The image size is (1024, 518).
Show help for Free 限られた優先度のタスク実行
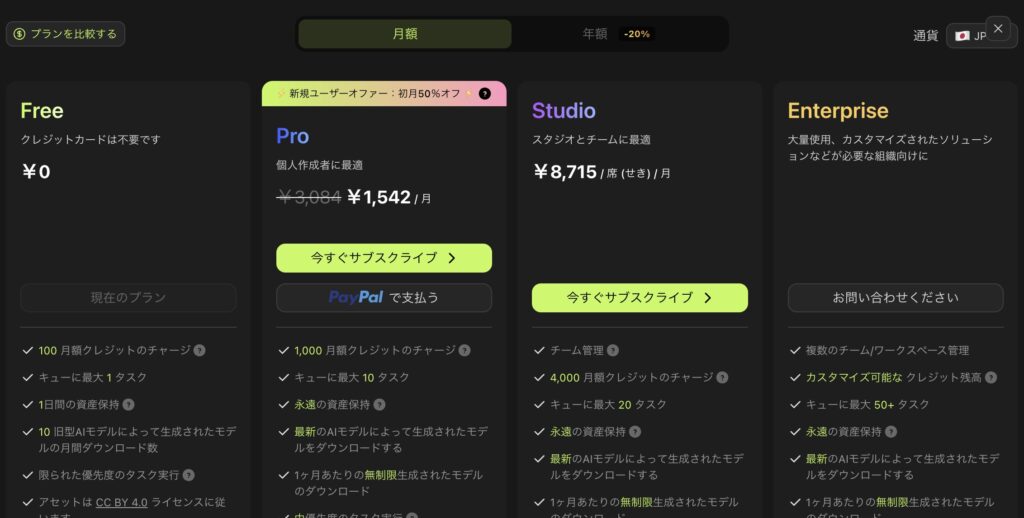(x=189, y=475)
